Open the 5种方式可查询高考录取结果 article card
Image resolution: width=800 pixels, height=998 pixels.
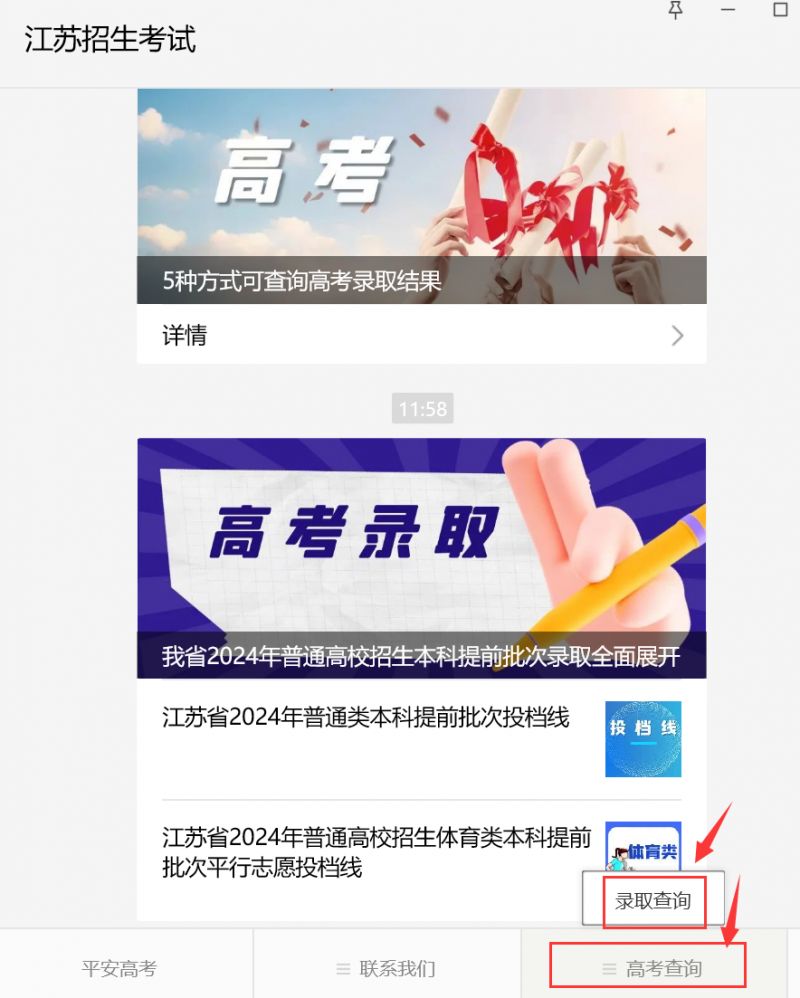coord(421,196)
